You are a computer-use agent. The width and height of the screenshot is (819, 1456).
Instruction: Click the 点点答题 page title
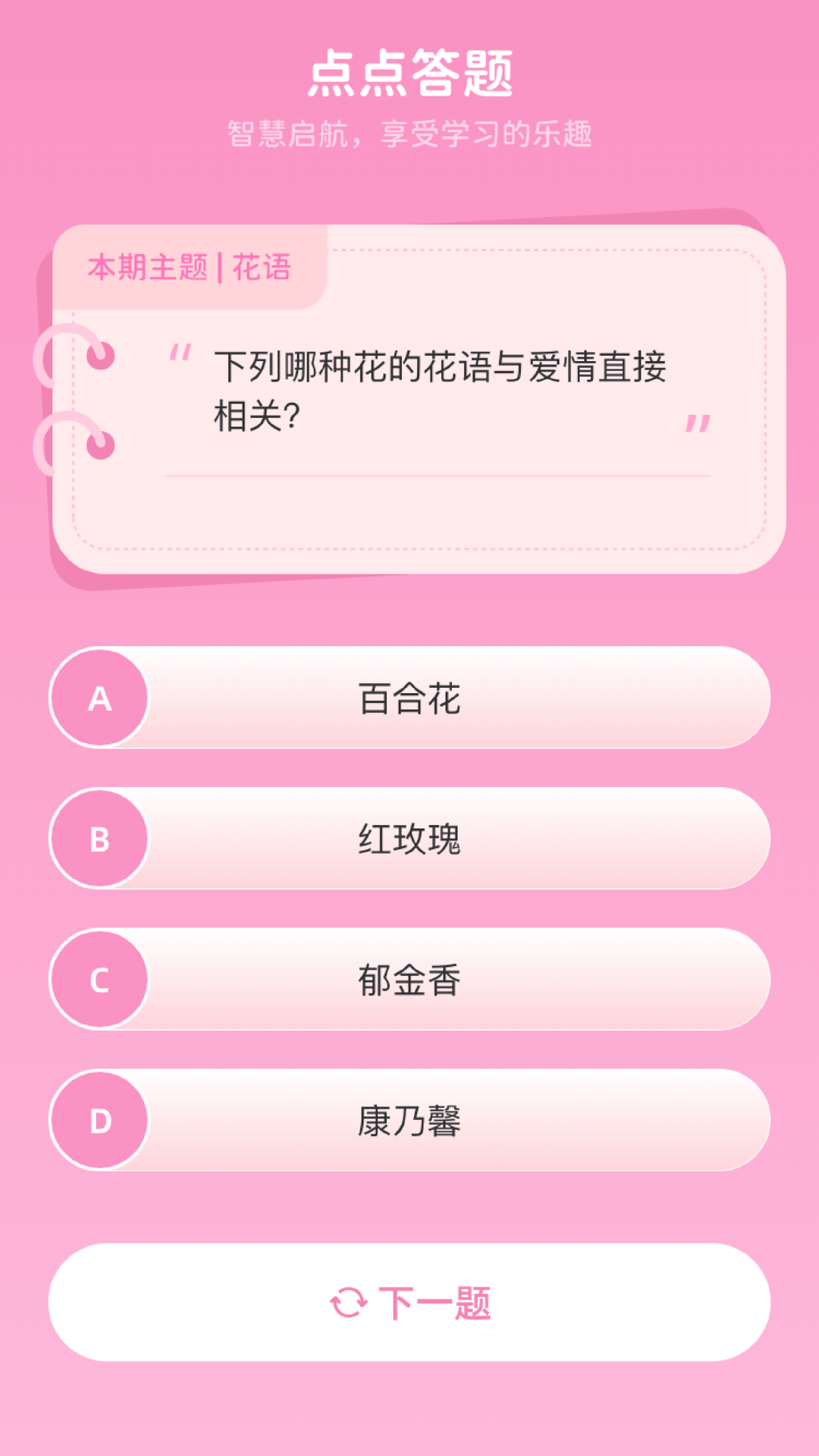pos(409,76)
